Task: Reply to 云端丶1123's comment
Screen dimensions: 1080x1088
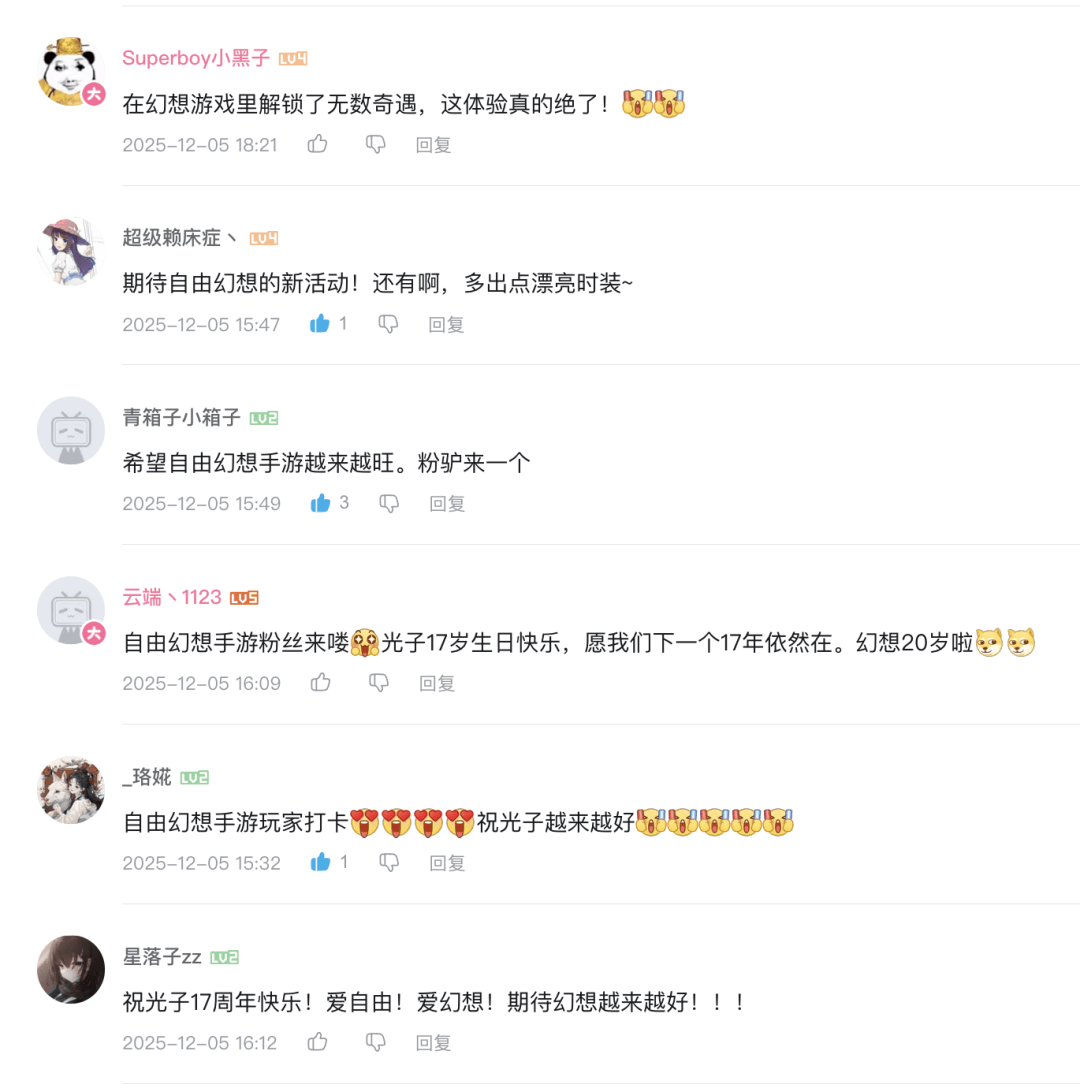Action: click(437, 683)
